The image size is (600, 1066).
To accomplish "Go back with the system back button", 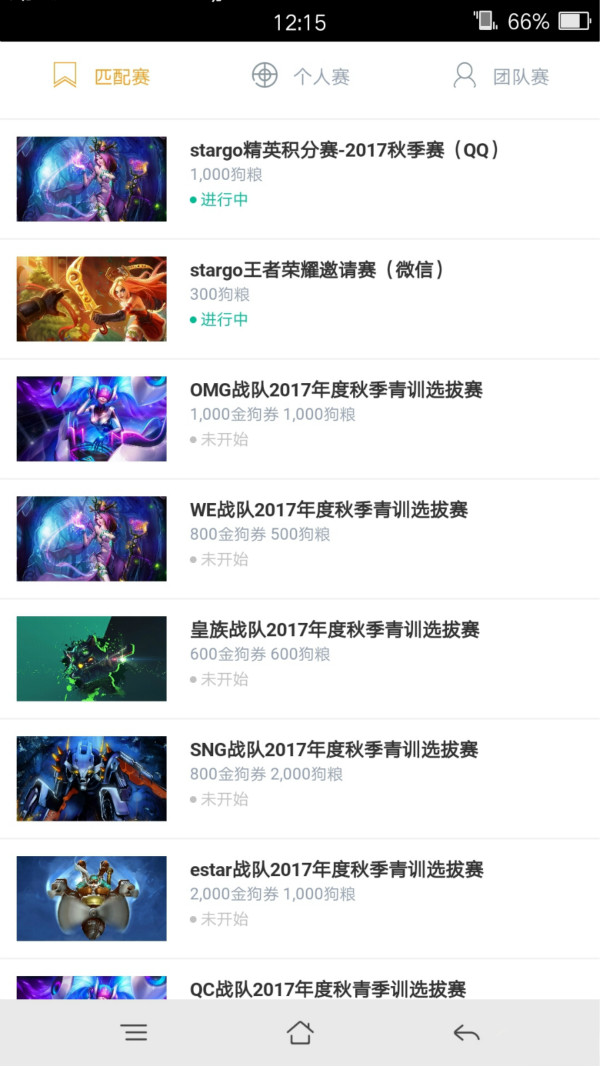I will [466, 1033].
